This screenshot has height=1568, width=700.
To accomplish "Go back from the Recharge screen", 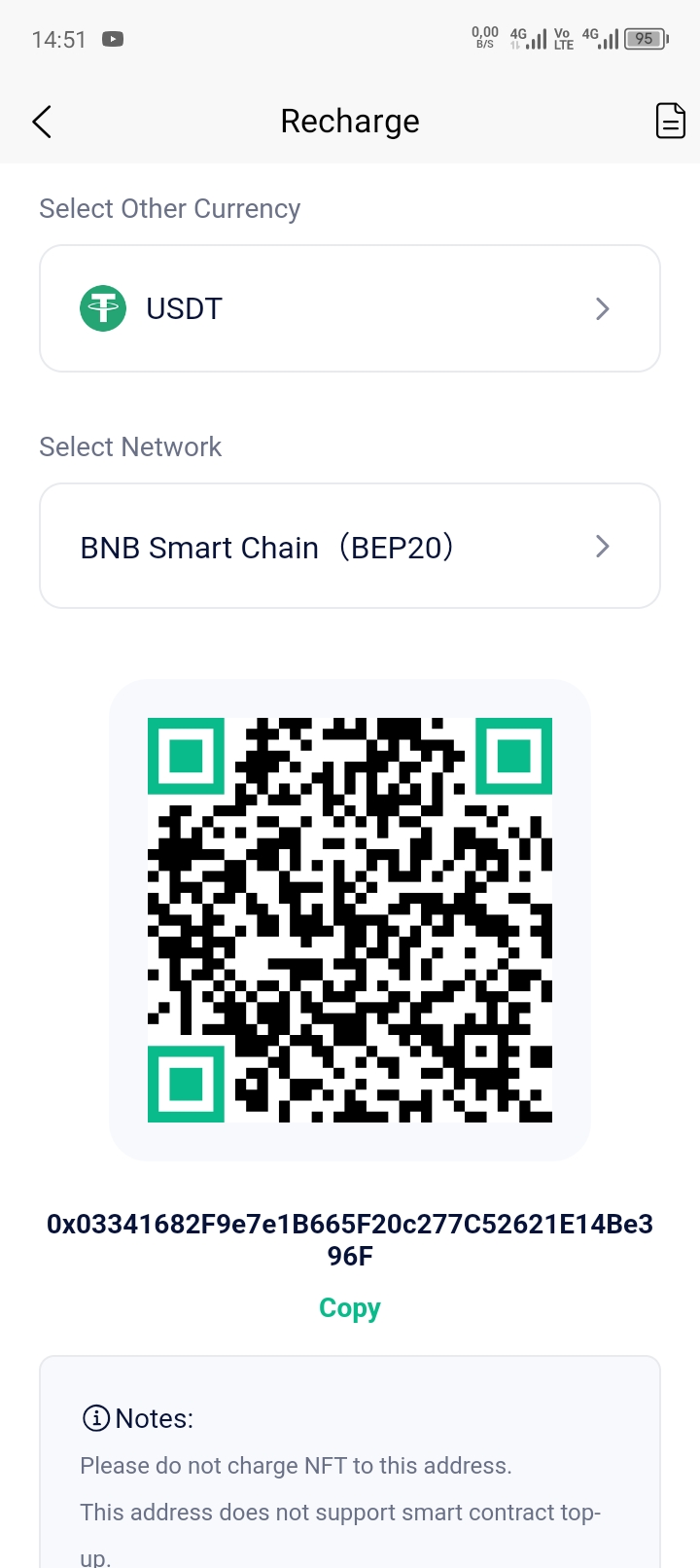I will [42, 122].
